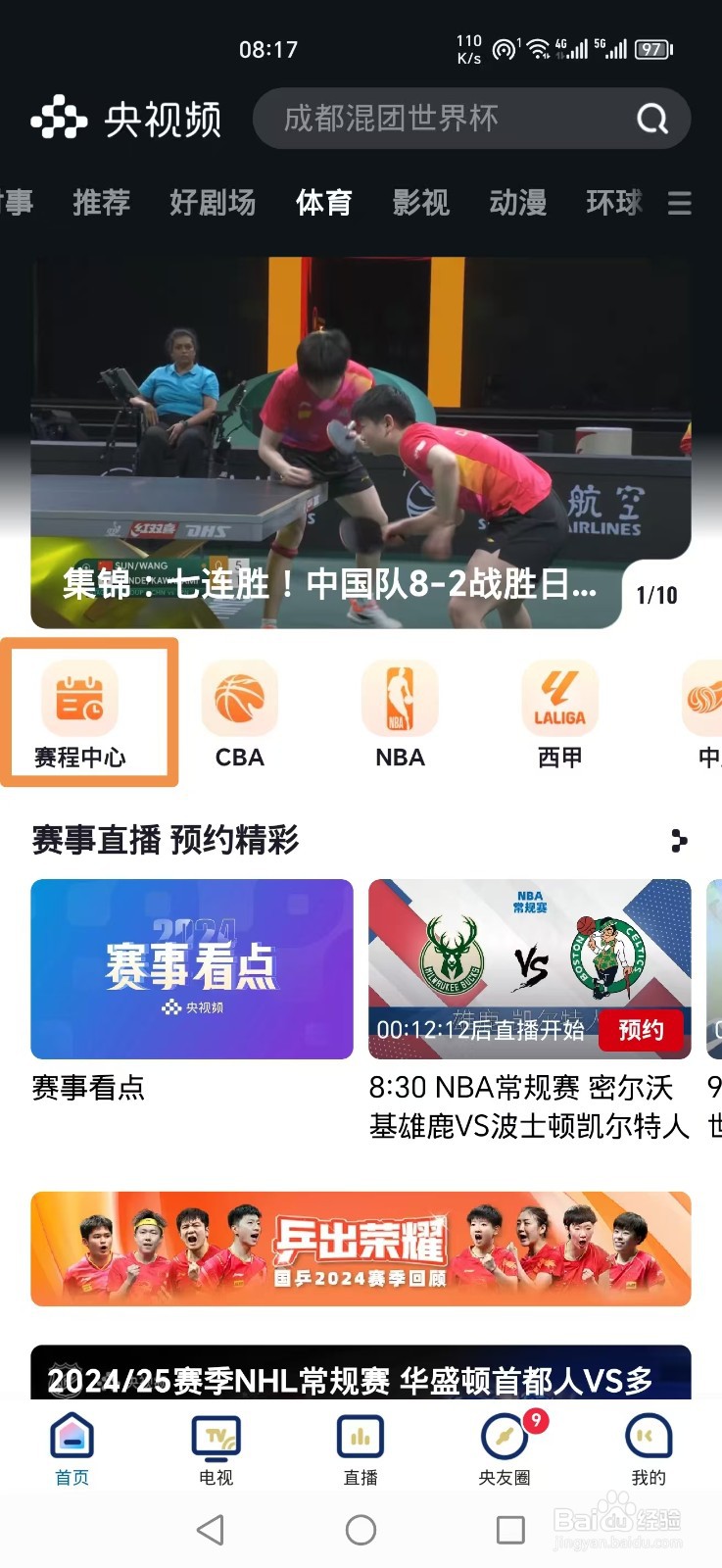This screenshot has height=1568, width=722.
Task: Switch to the 影视 tab
Action: (x=420, y=204)
